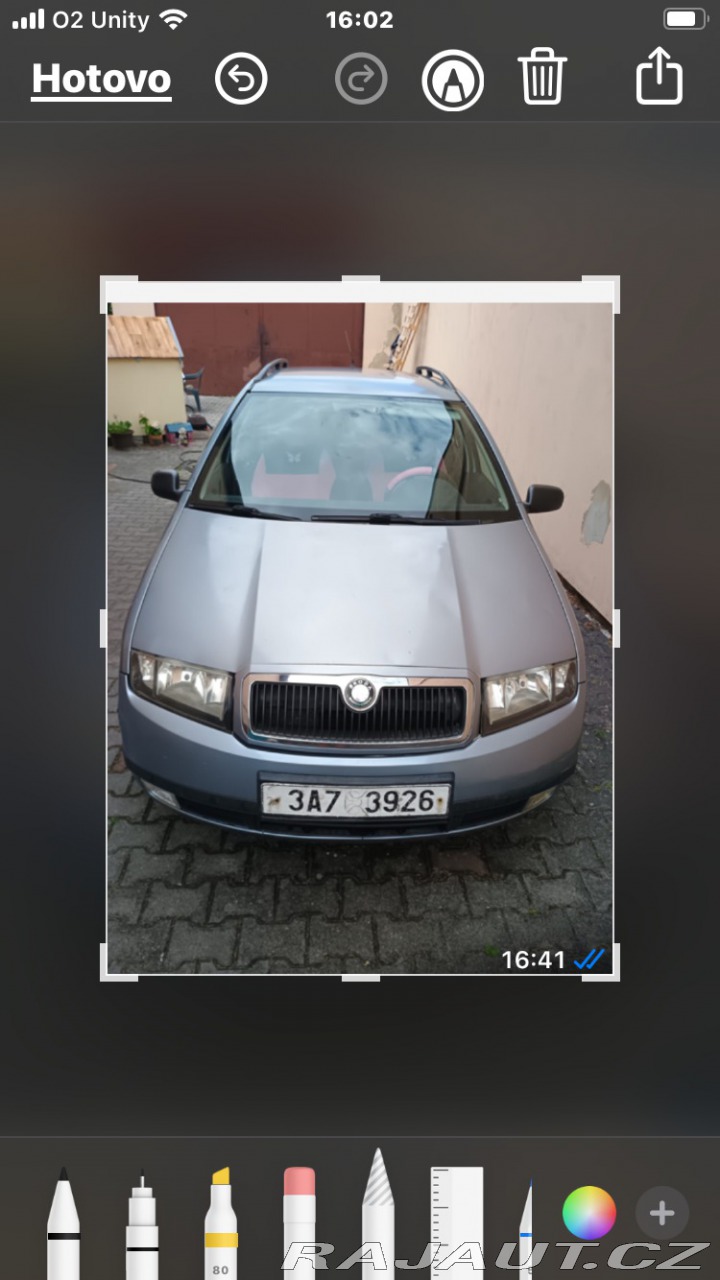
Task: Open the color picker wheel
Action: click(589, 1213)
